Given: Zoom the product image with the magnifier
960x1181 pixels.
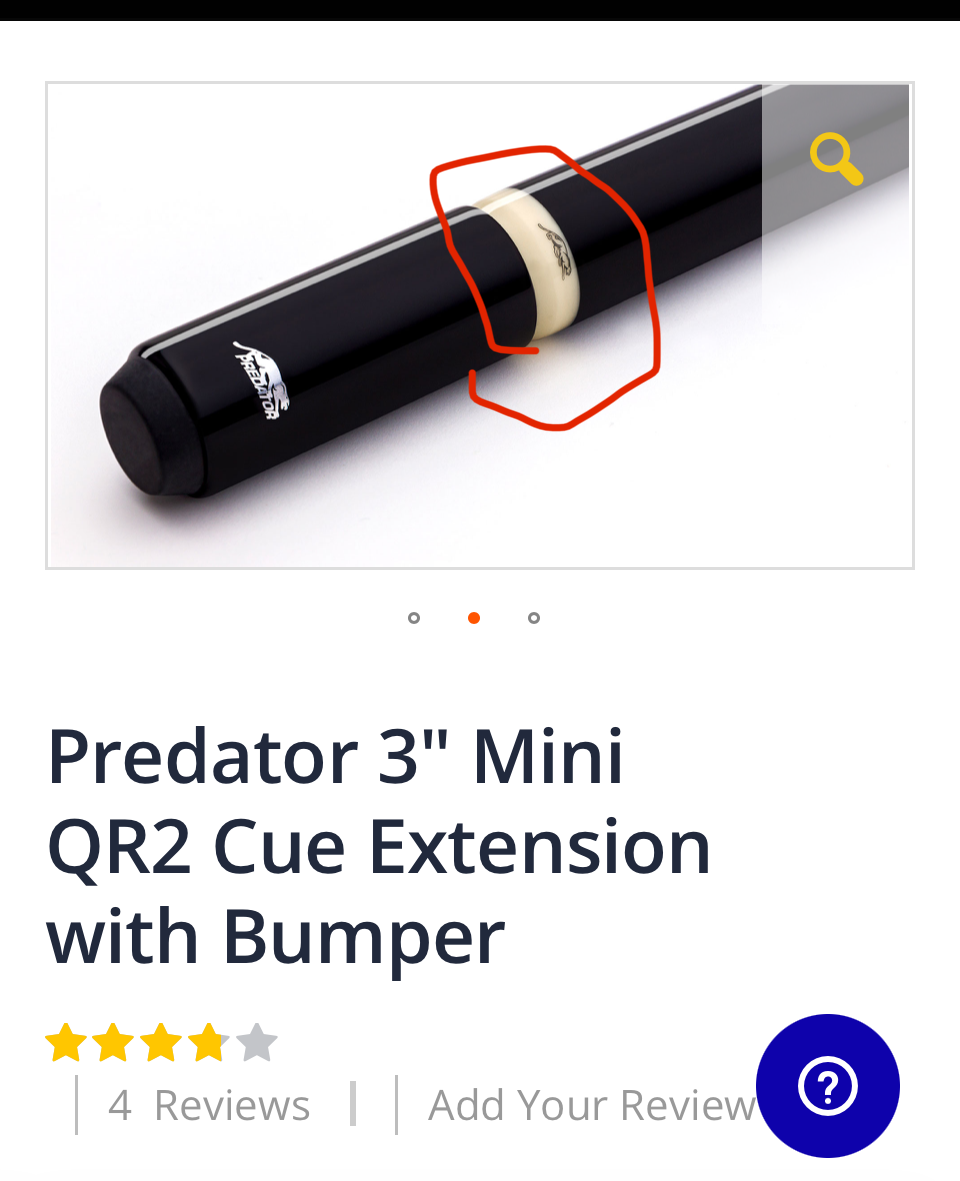Looking at the screenshot, I should click(836, 160).
